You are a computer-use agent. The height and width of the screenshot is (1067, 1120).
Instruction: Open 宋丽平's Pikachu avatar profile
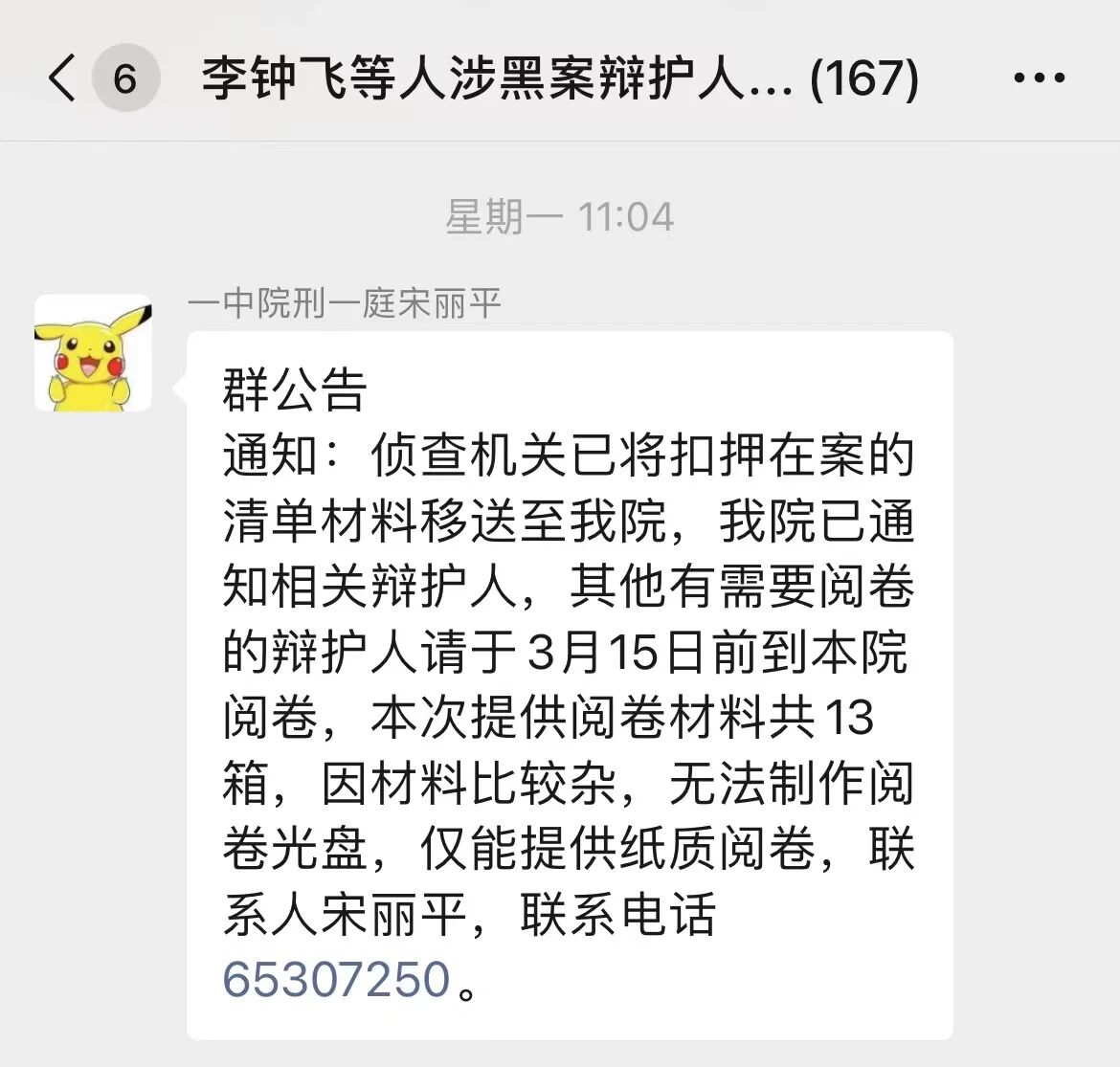[93, 353]
